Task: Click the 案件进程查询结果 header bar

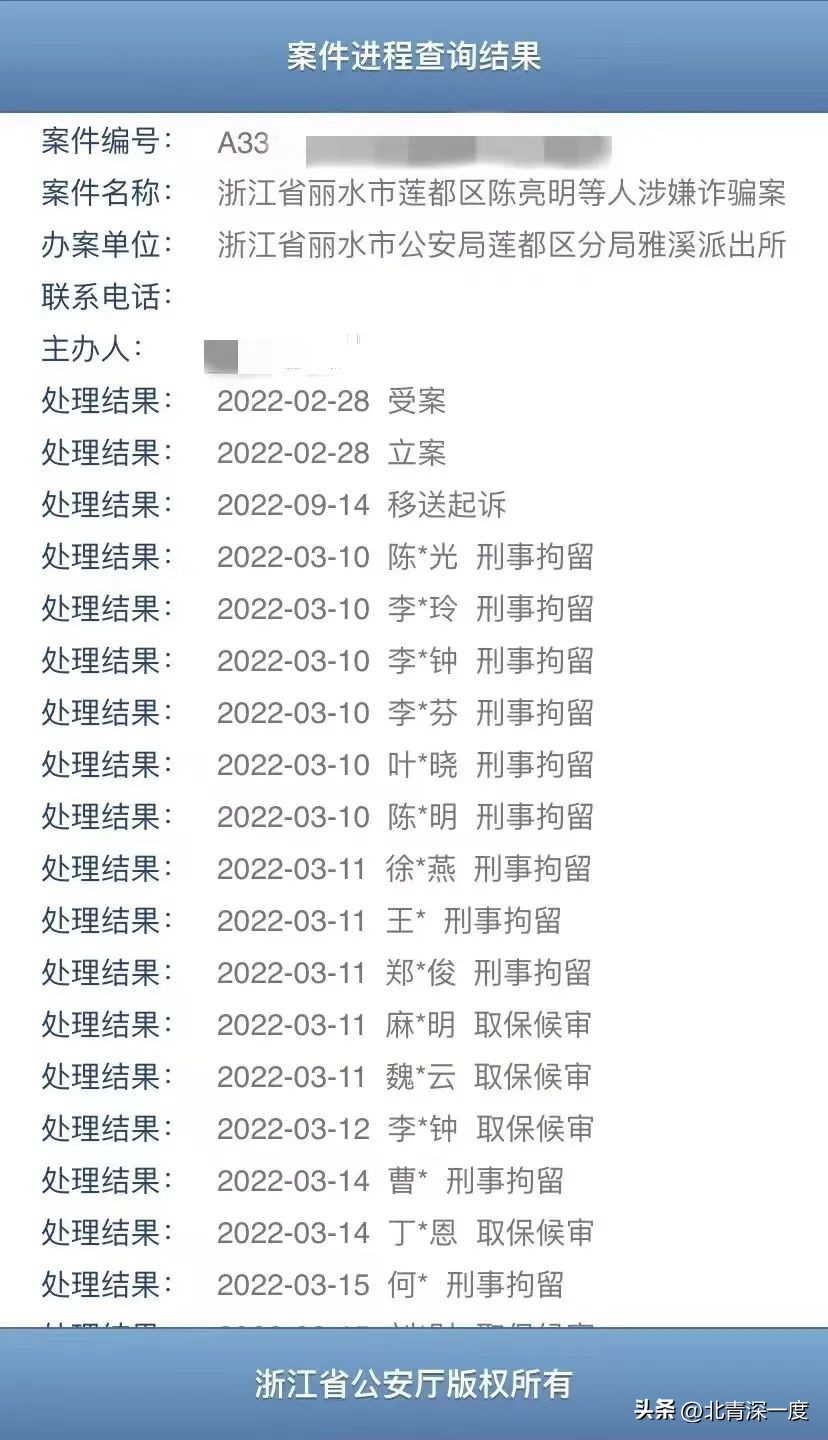Action: point(414,57)
